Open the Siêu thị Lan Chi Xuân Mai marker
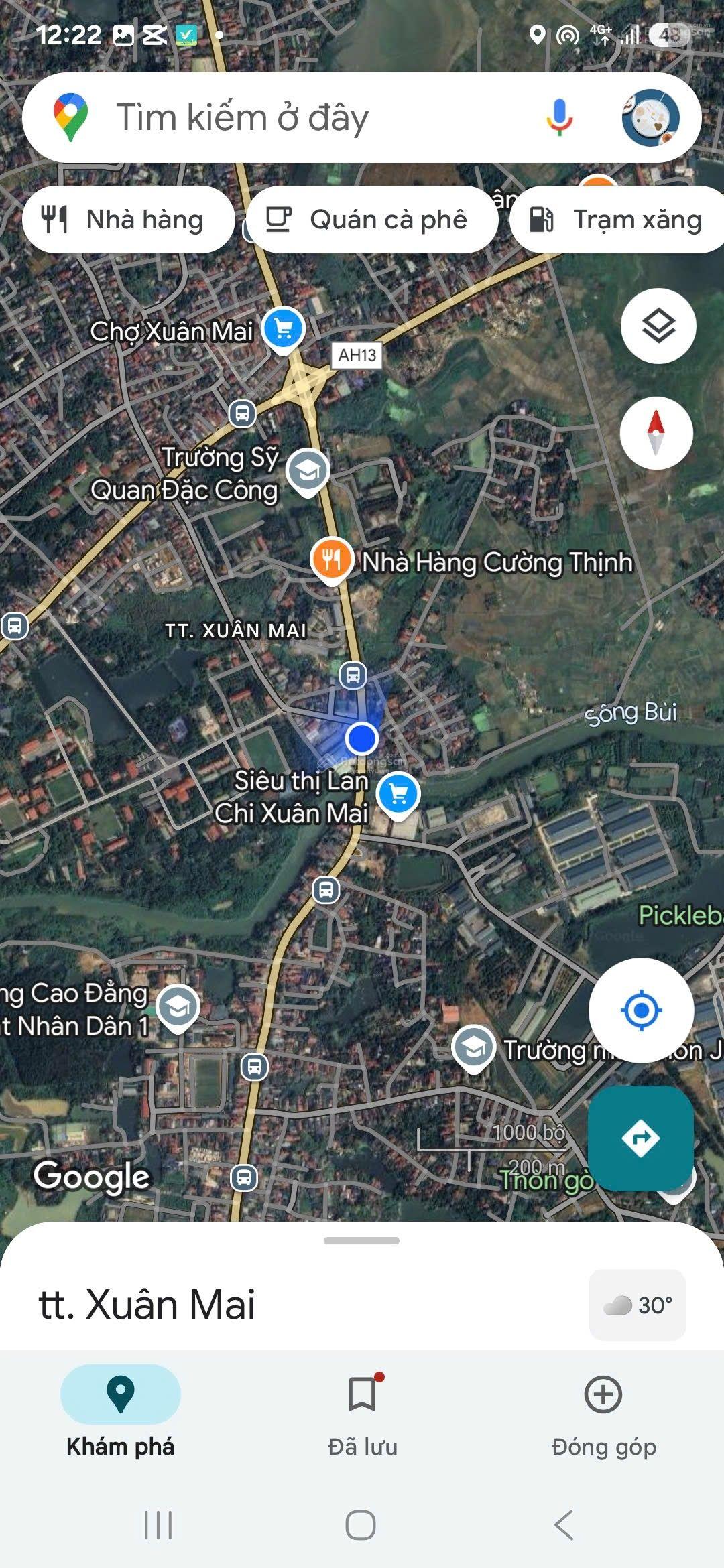 [397, 793]
